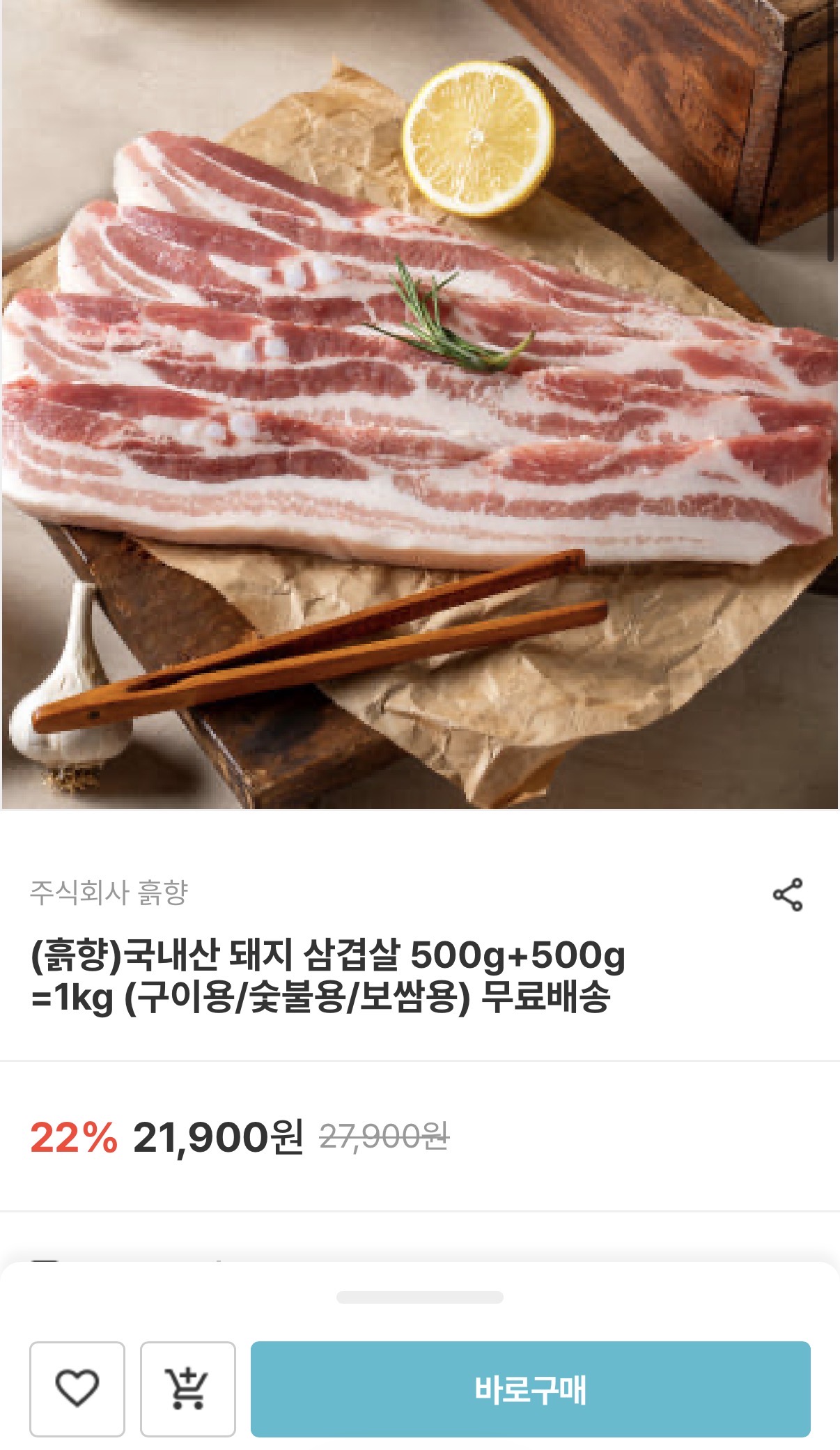840x1450 pixels.
Task: Tap the 바로구매 buy now button
Action: pos(530,1389)
